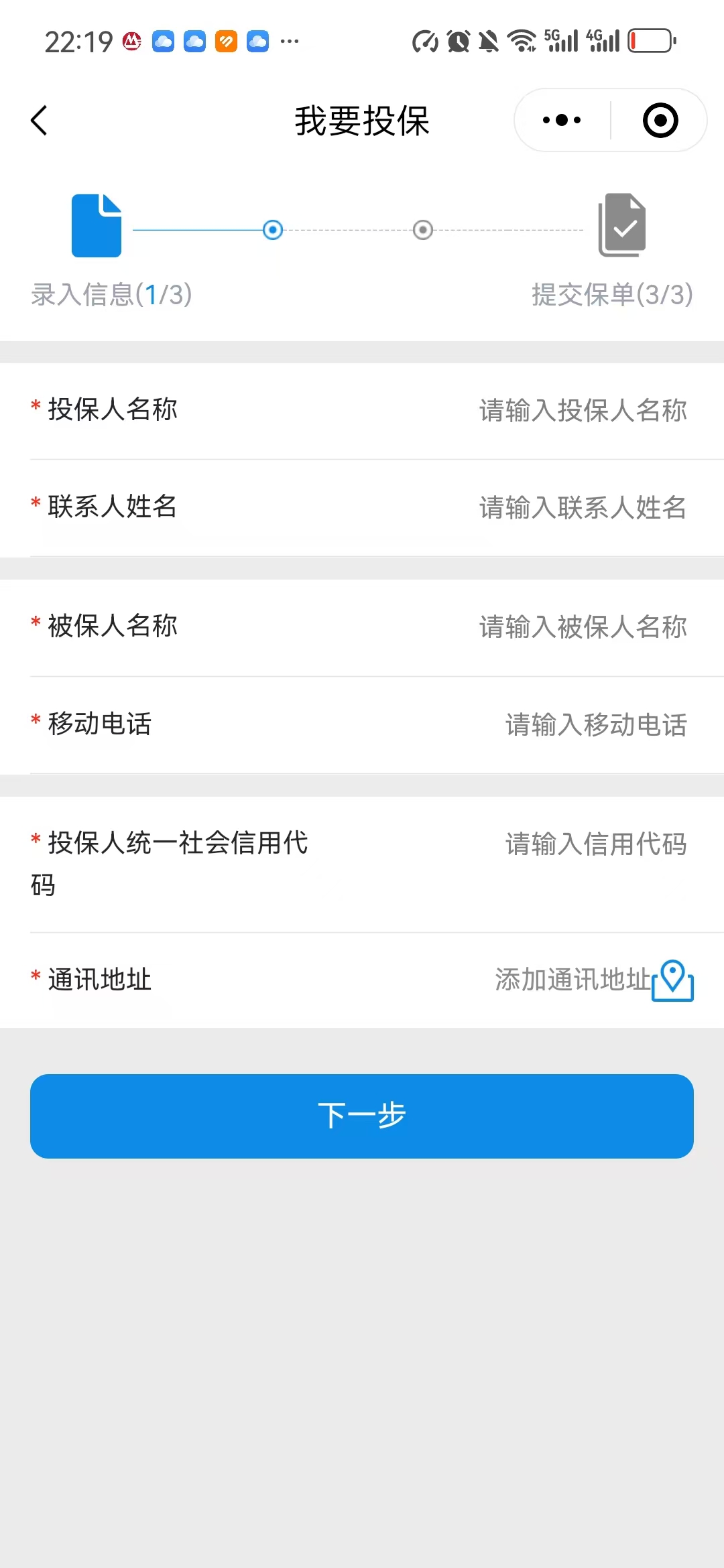Screen dimensions: 724x1568
Task: Close the mini program via circle icon
Action: [660, 121]
